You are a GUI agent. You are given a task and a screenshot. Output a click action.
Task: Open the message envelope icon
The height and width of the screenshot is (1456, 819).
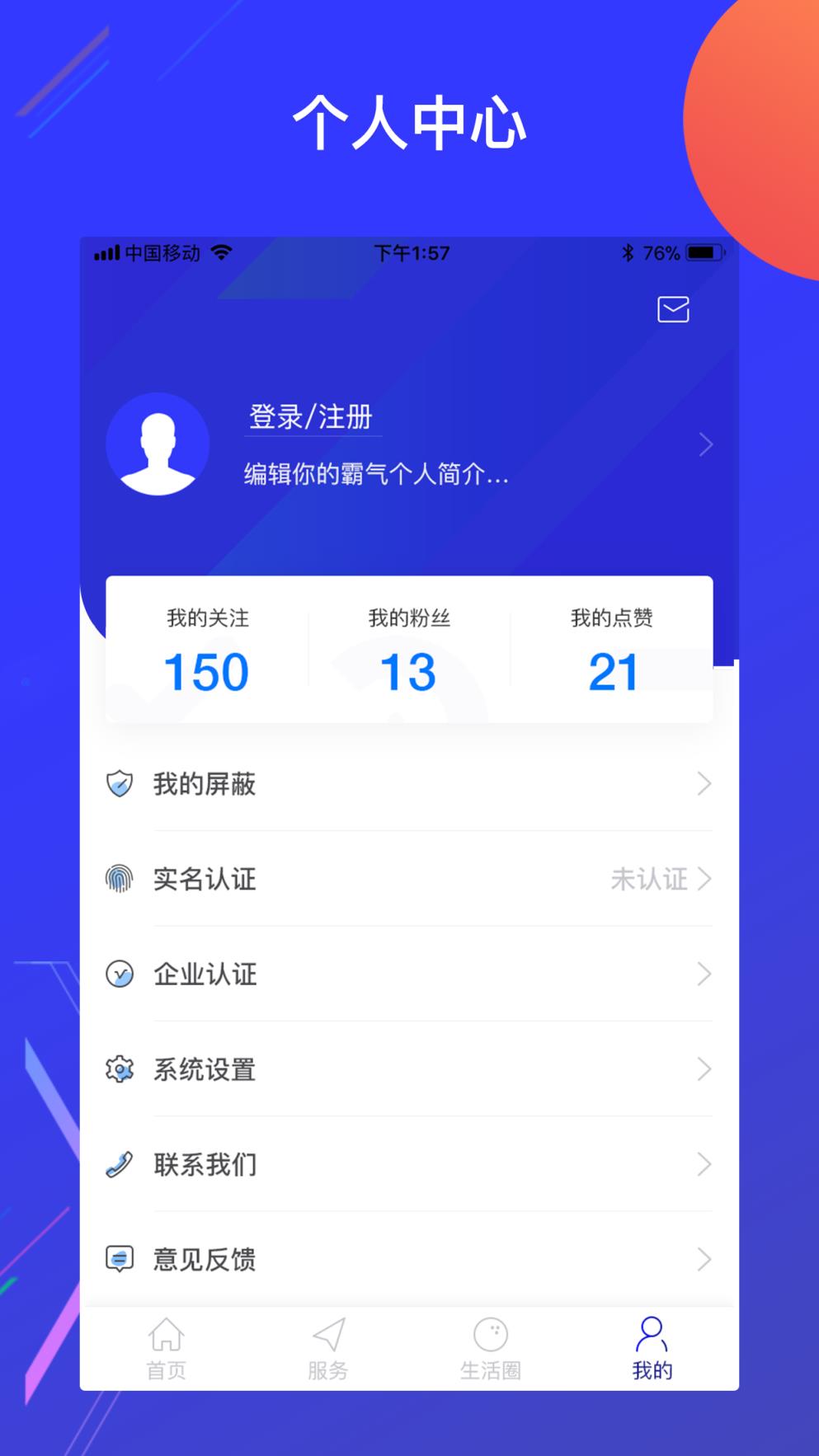click(673, 308)
